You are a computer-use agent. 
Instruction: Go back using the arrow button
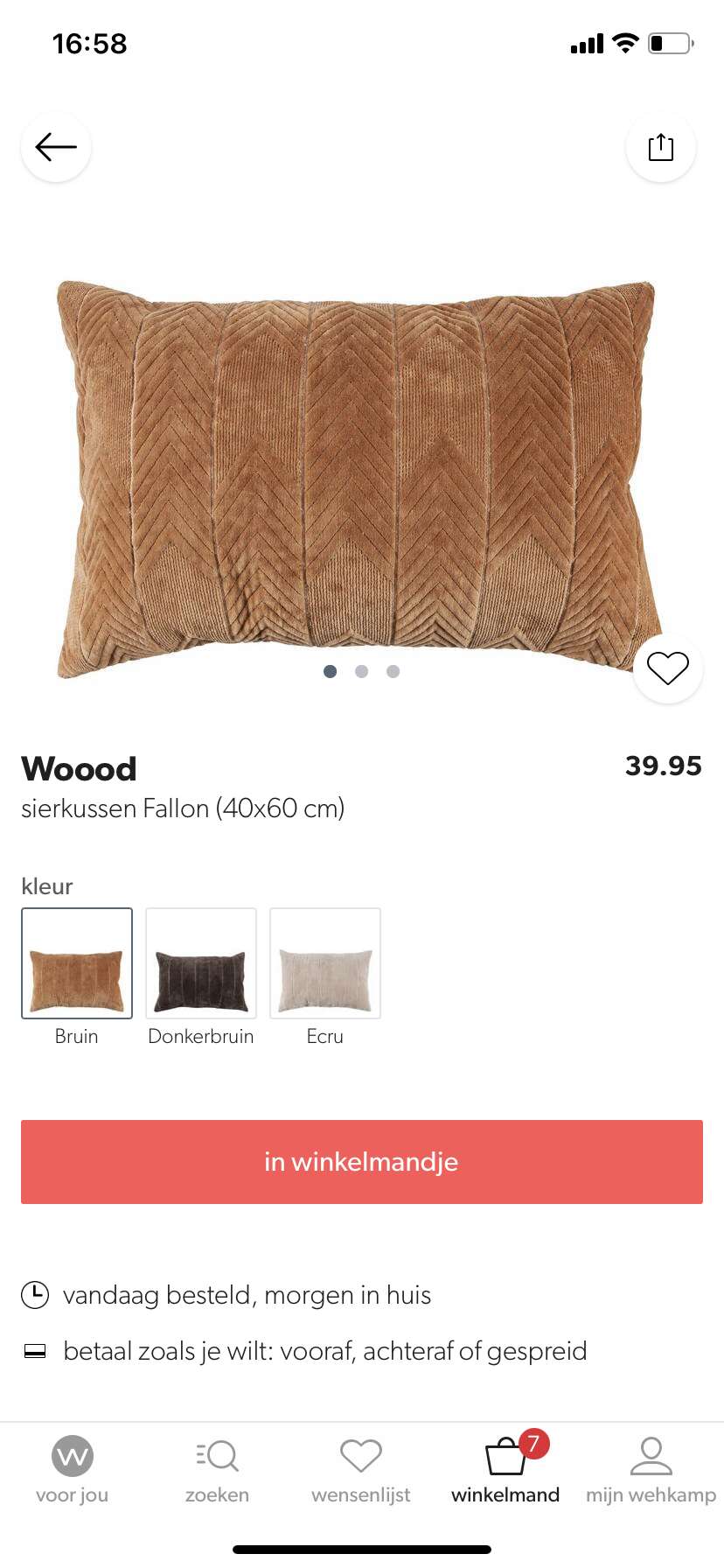click(x=56, y=147)
